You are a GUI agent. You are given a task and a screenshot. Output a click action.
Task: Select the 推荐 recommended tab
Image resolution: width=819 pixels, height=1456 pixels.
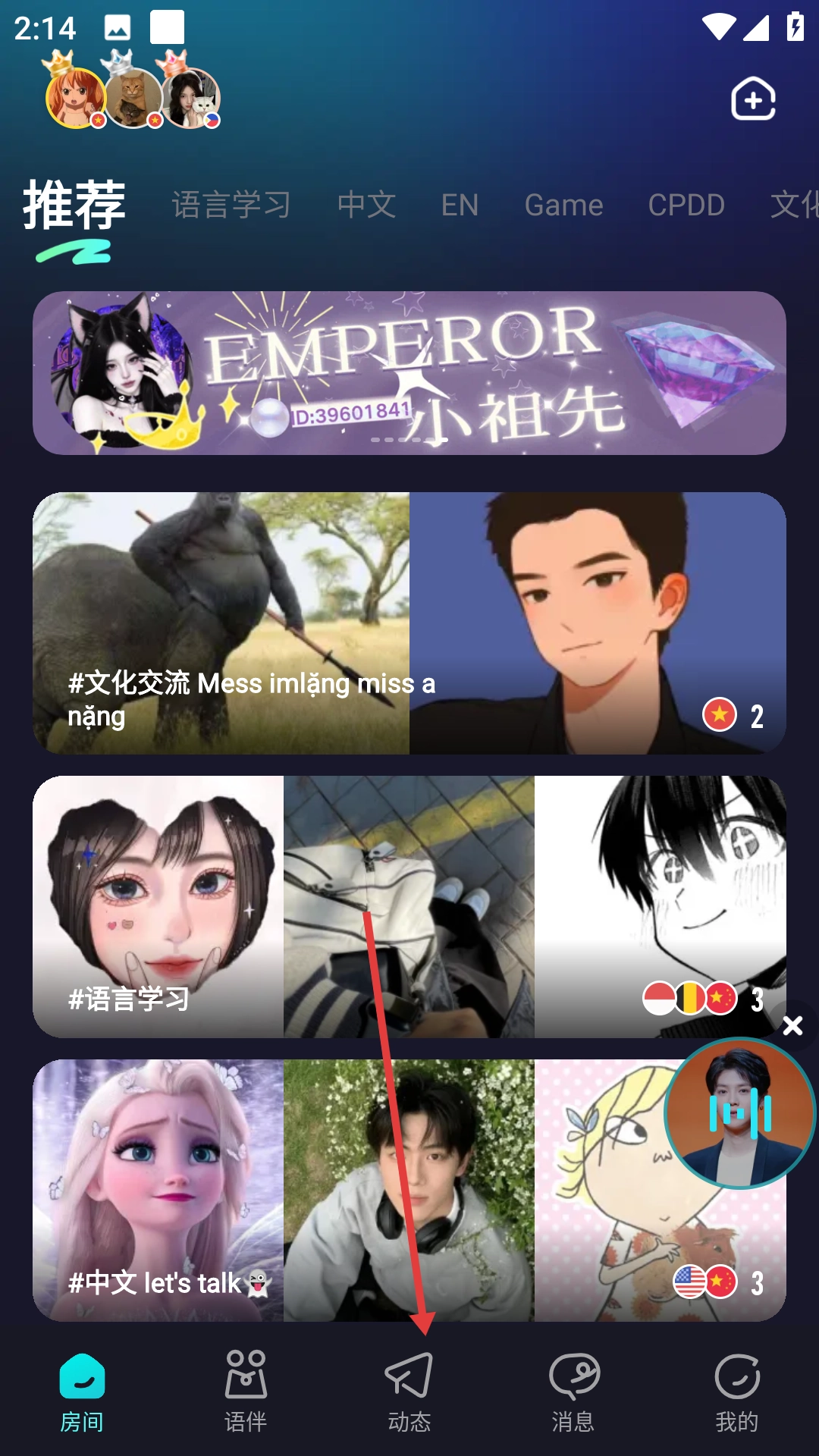(74, 205)
